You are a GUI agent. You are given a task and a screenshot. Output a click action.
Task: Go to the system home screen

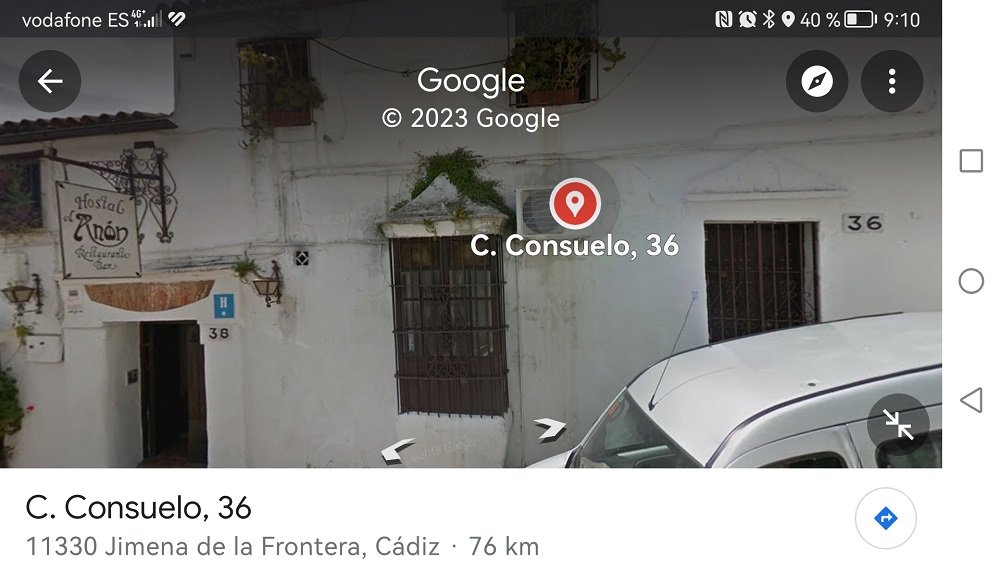click(x=971, y=281)
